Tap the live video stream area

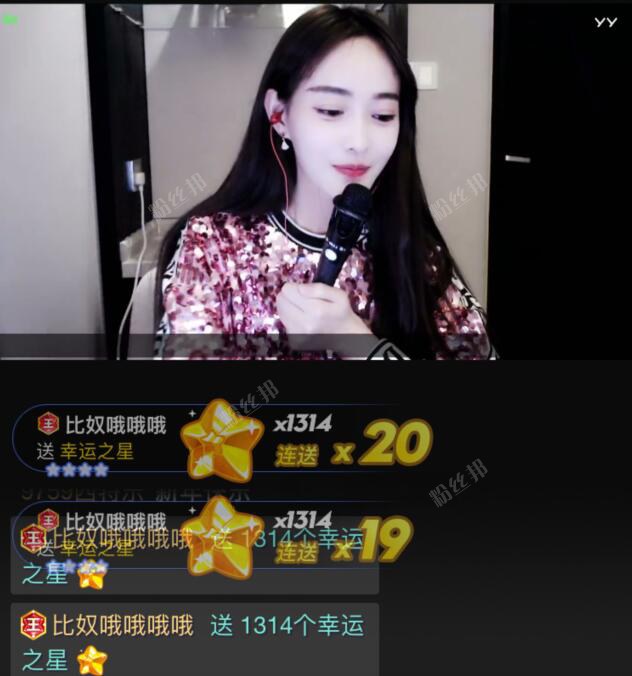pyautogui.click(x=316, y=180)
